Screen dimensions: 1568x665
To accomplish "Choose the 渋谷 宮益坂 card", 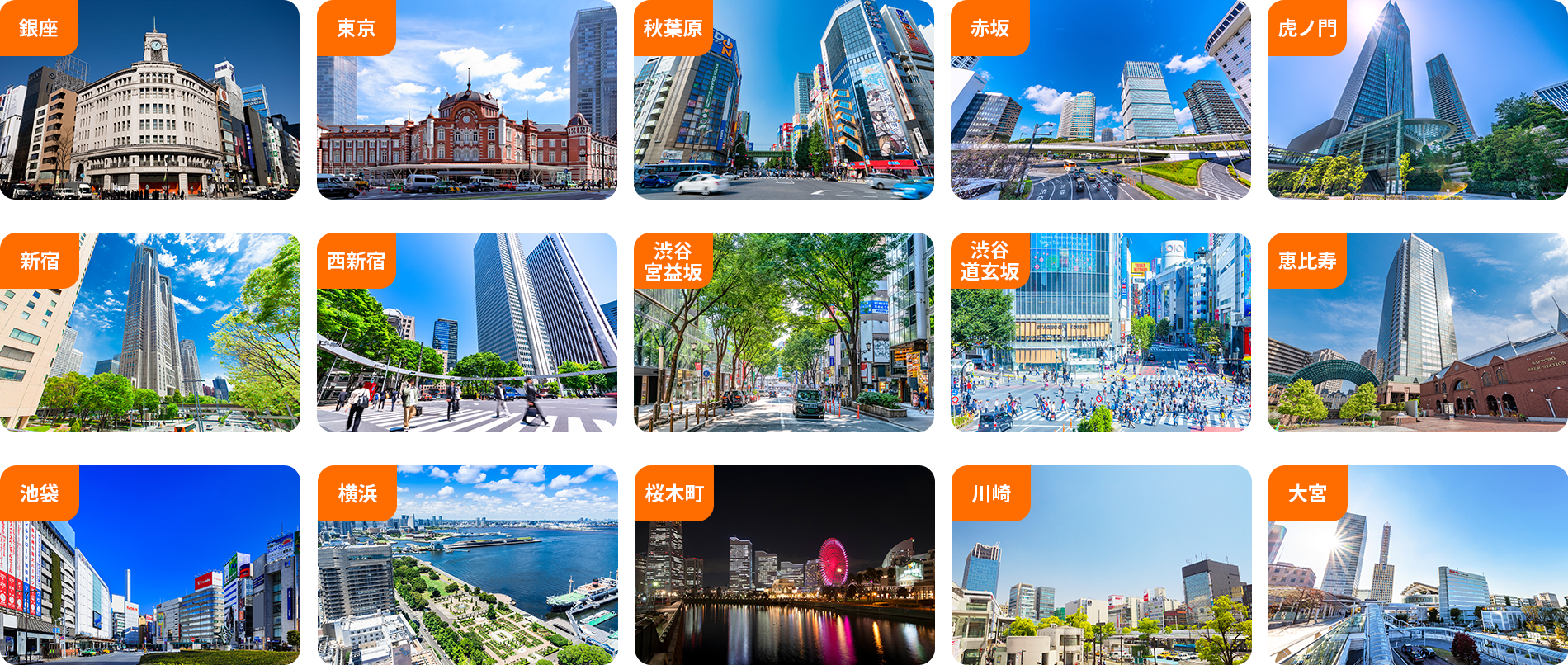I will (783, 332).
